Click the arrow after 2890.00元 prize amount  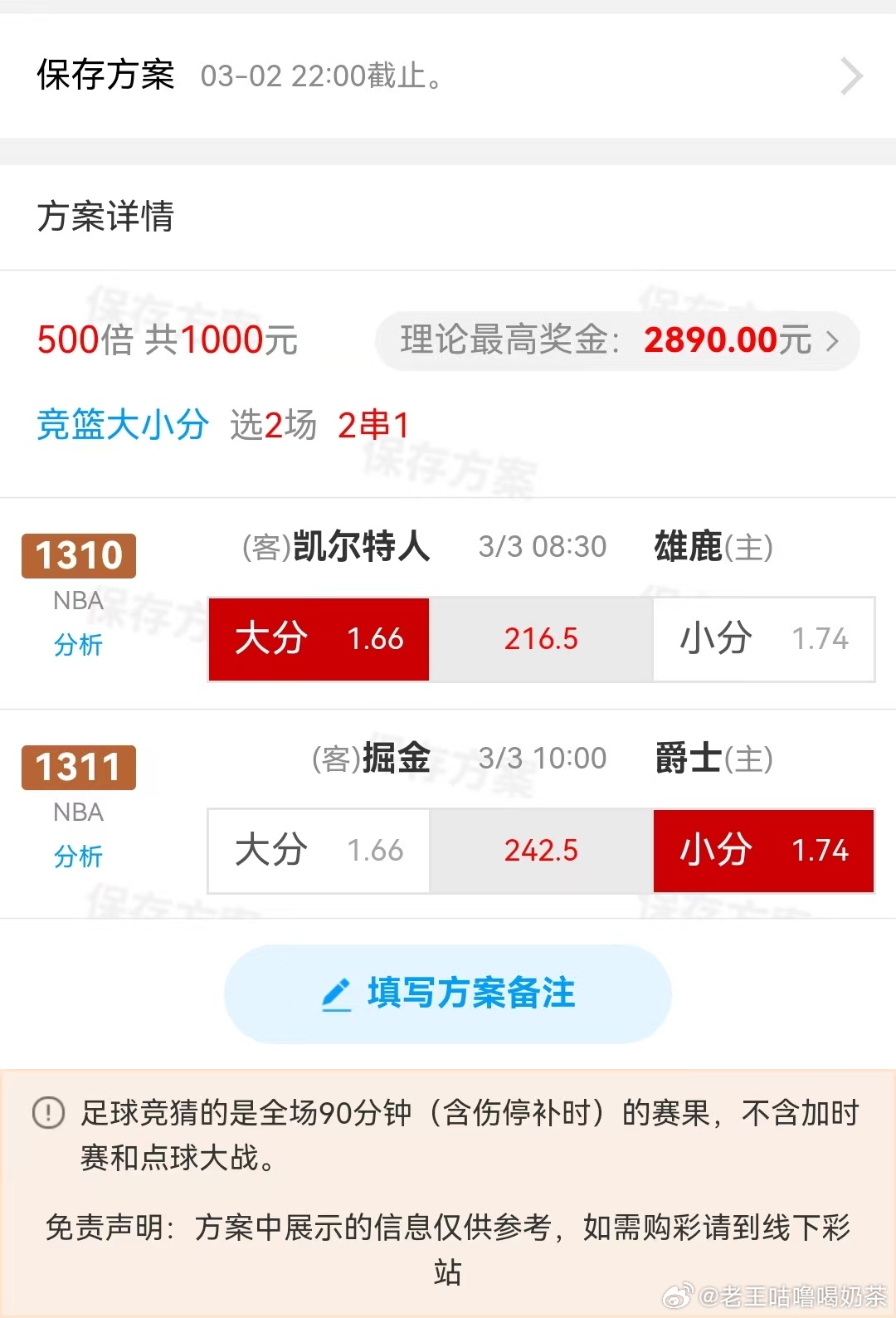click(832, 341)
